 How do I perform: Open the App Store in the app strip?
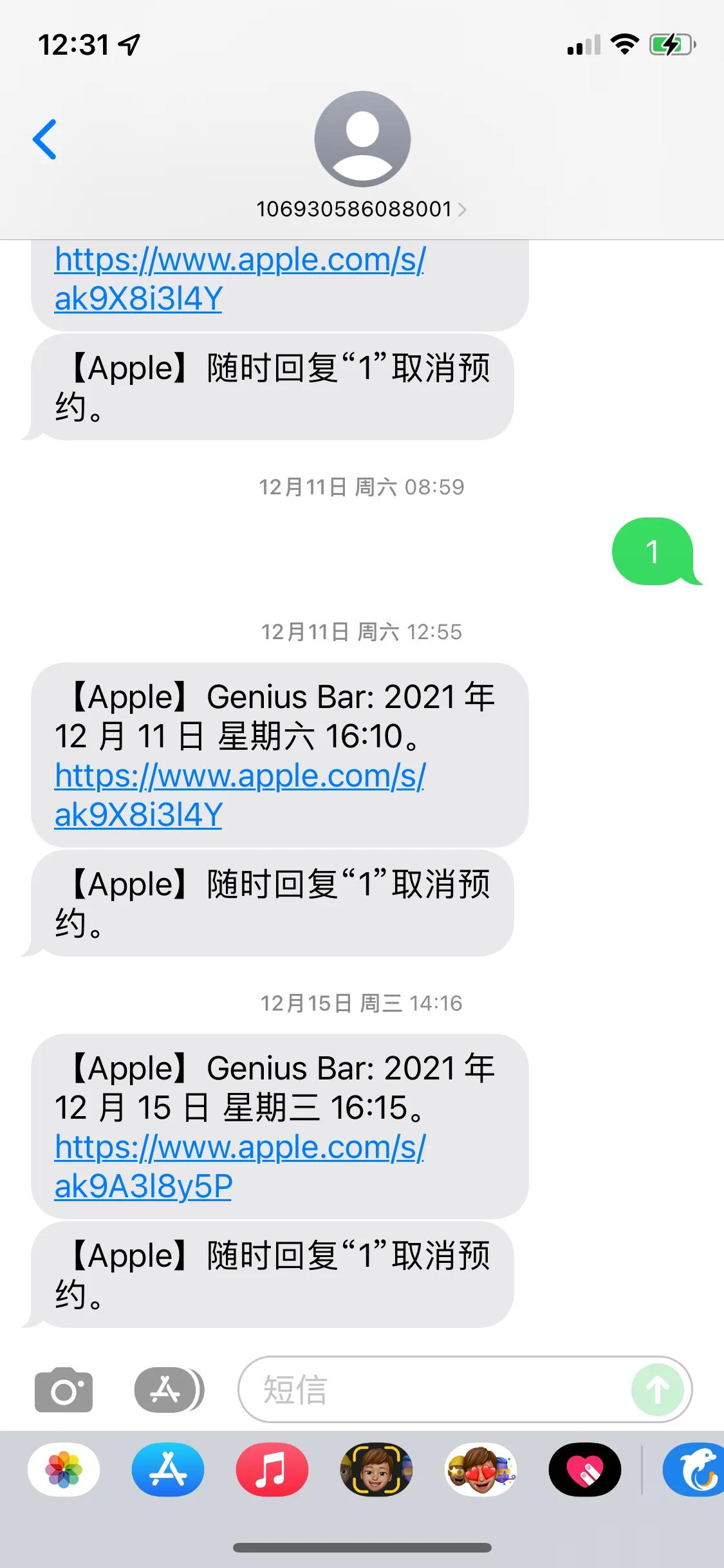(168, 1470)
